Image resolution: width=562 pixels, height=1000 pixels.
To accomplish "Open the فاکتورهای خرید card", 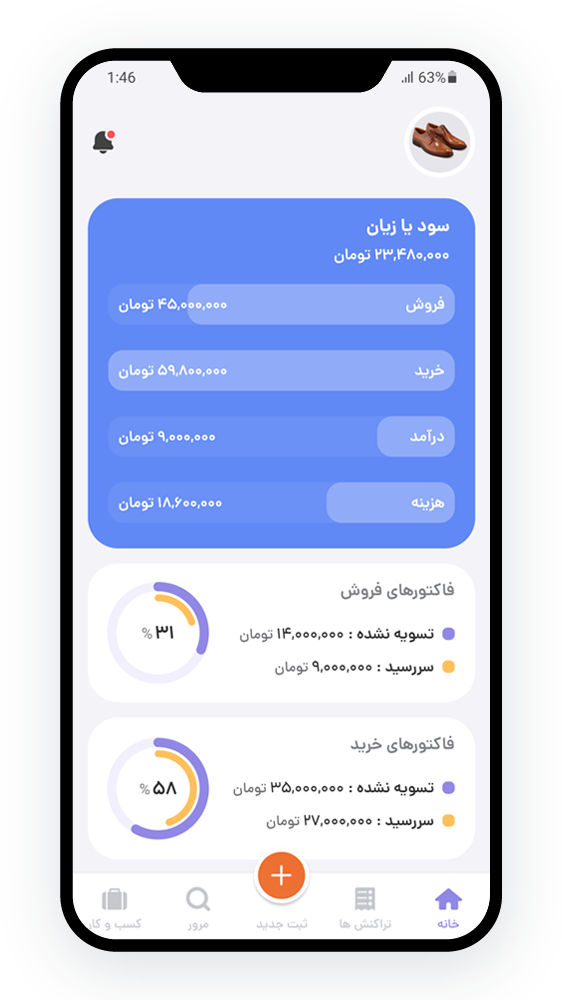I will coord(281,788).
